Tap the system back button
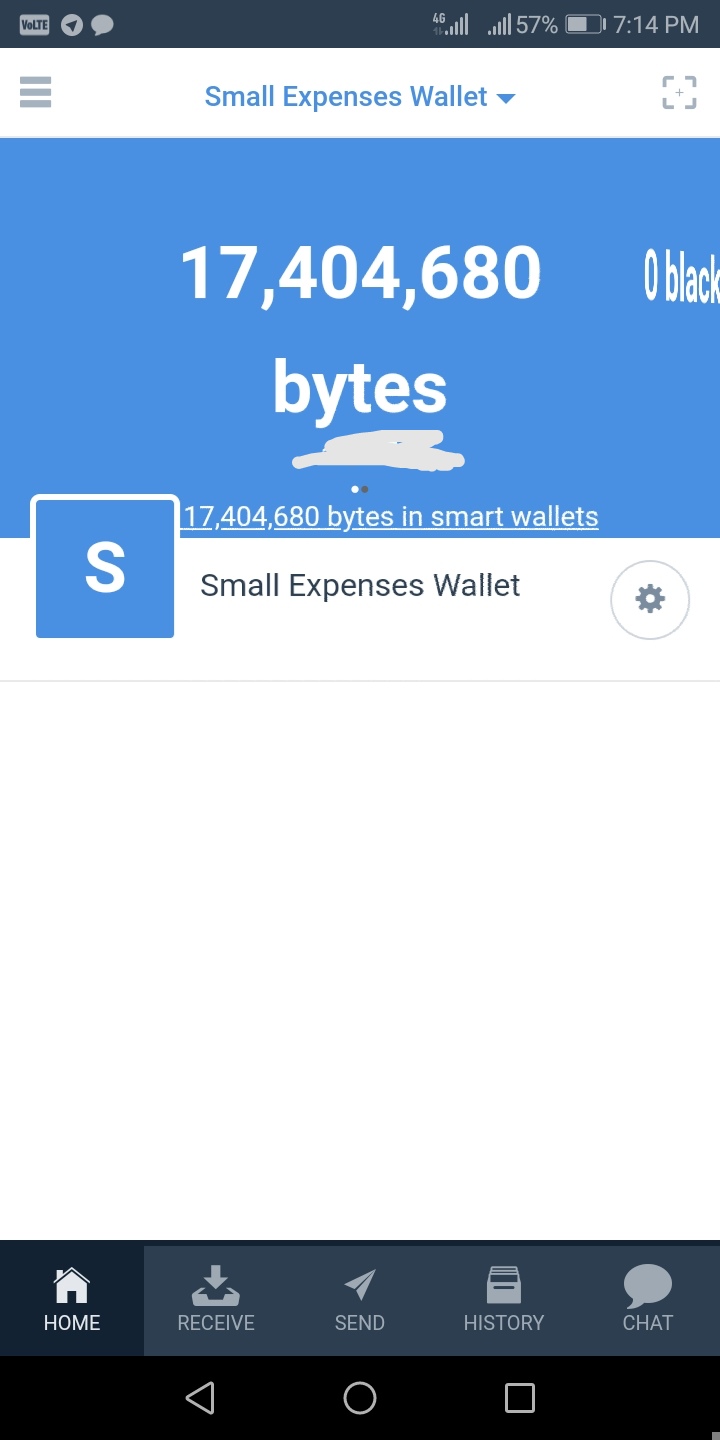 (x=200, y=1397)
